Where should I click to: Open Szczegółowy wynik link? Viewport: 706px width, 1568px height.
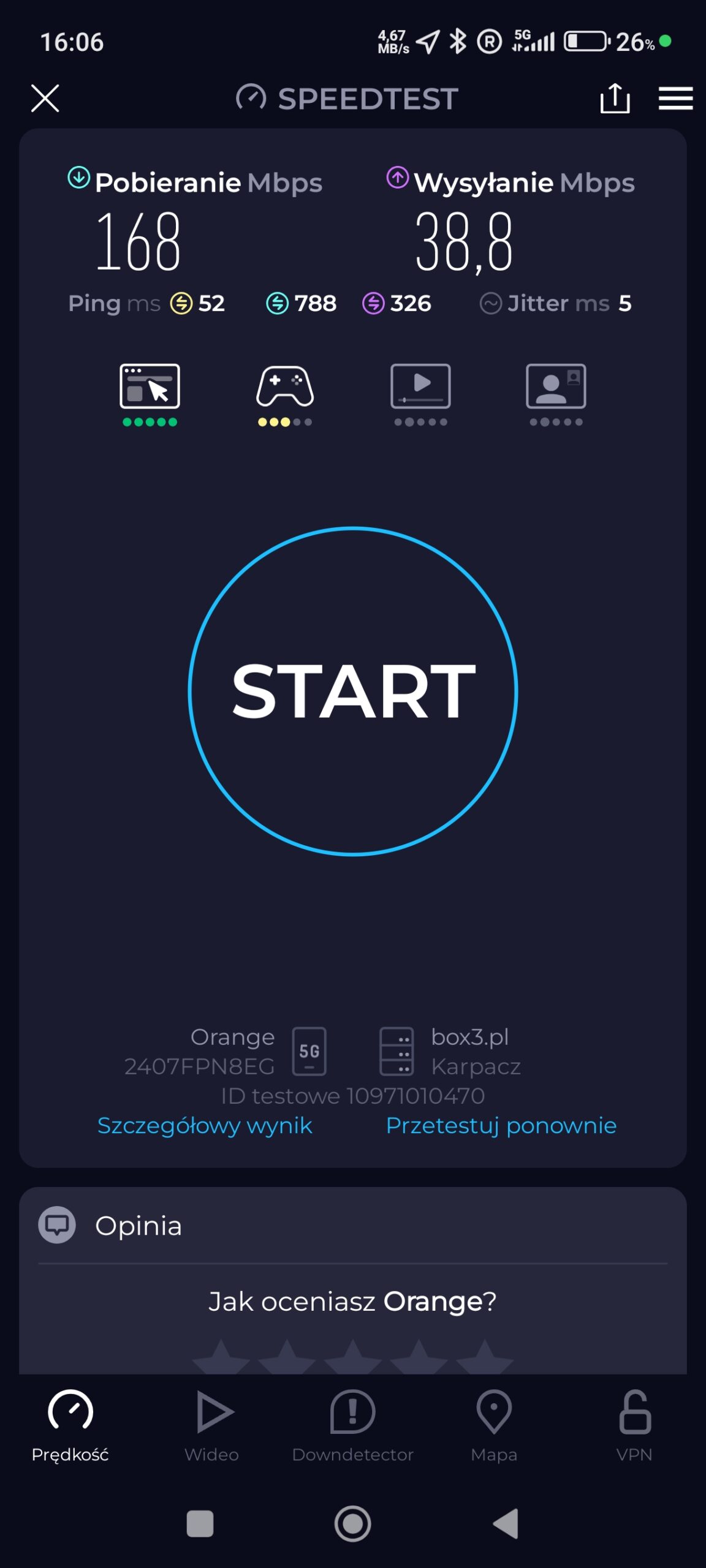[x=205, y=1126]
